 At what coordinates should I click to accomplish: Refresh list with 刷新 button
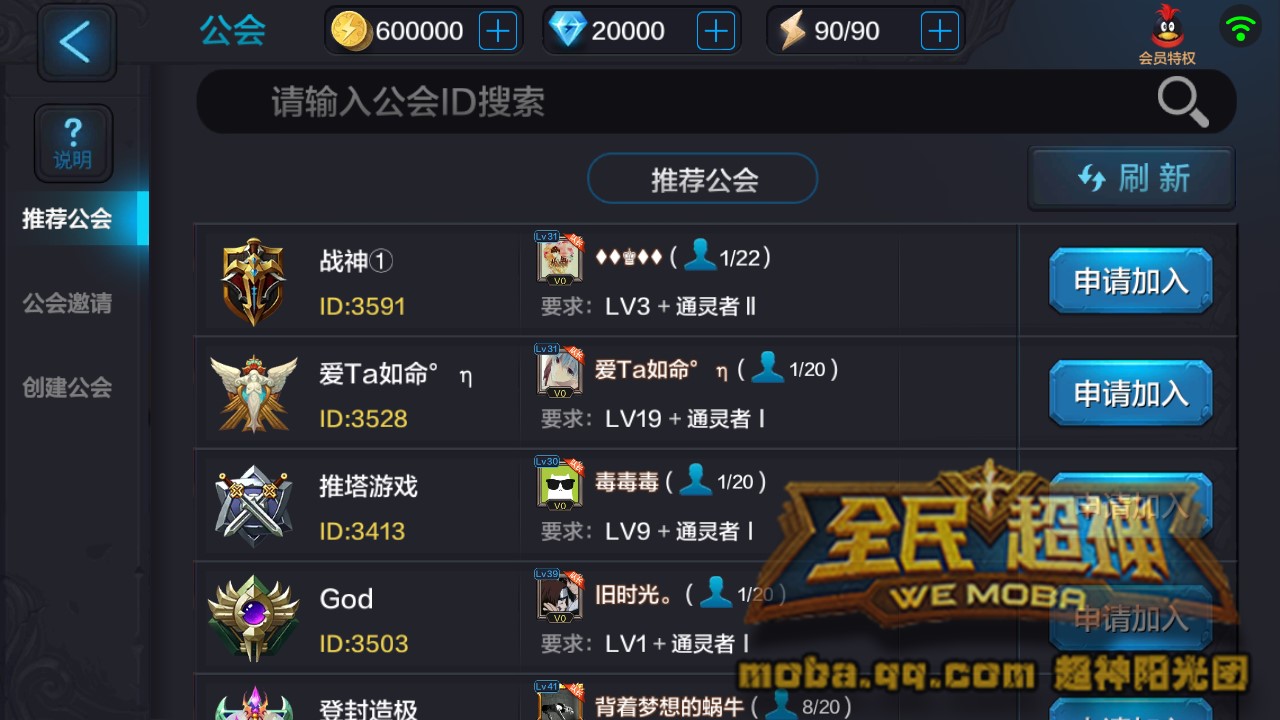point(1132,178)
